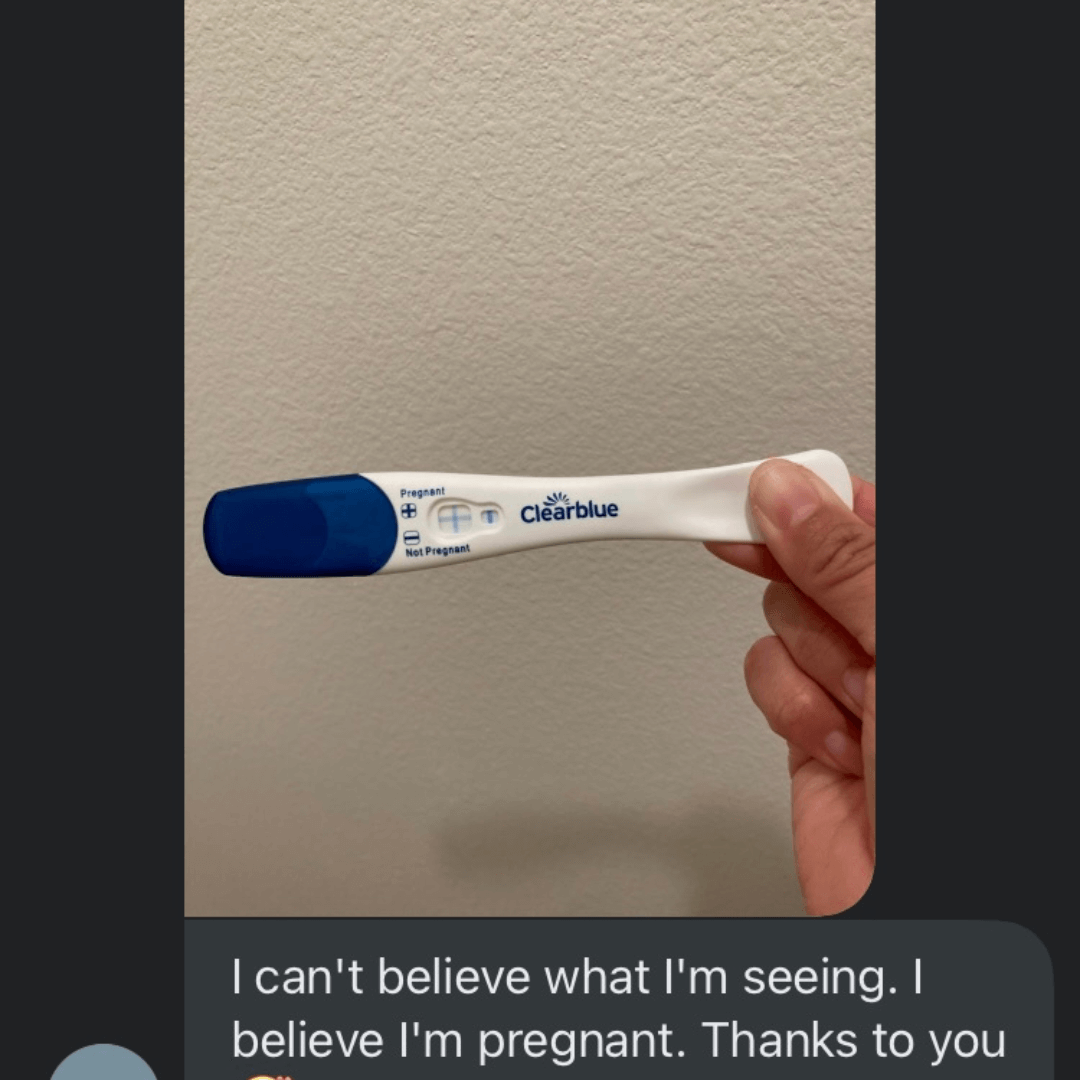Screen dimensions: 1080x1080
Task: Open the pregnancy test photo message
Action: (x=529, y=450)
